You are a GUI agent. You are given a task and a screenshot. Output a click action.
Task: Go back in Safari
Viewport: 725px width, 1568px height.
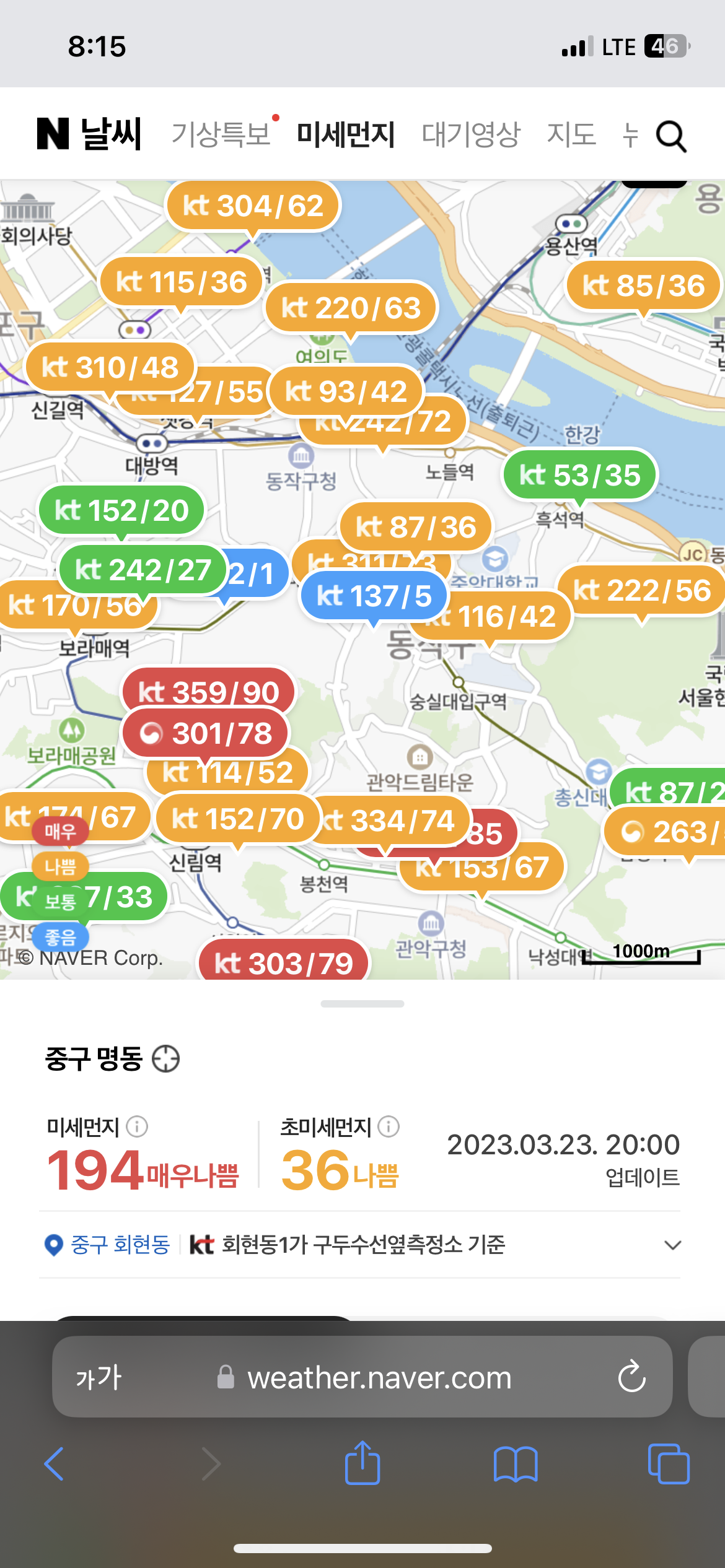pos(54,1464)
